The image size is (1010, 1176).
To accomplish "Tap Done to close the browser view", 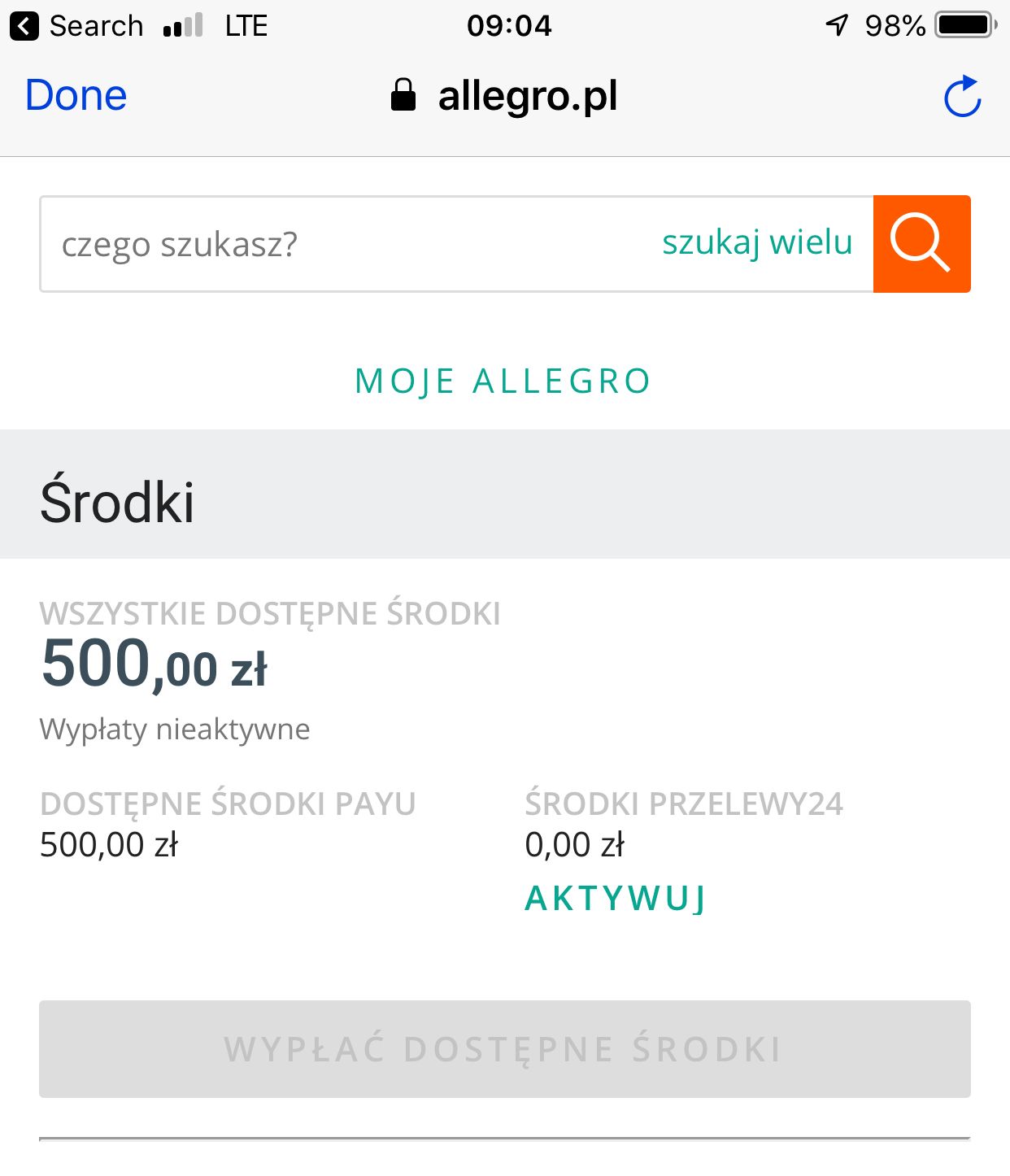I will (76, 96).
